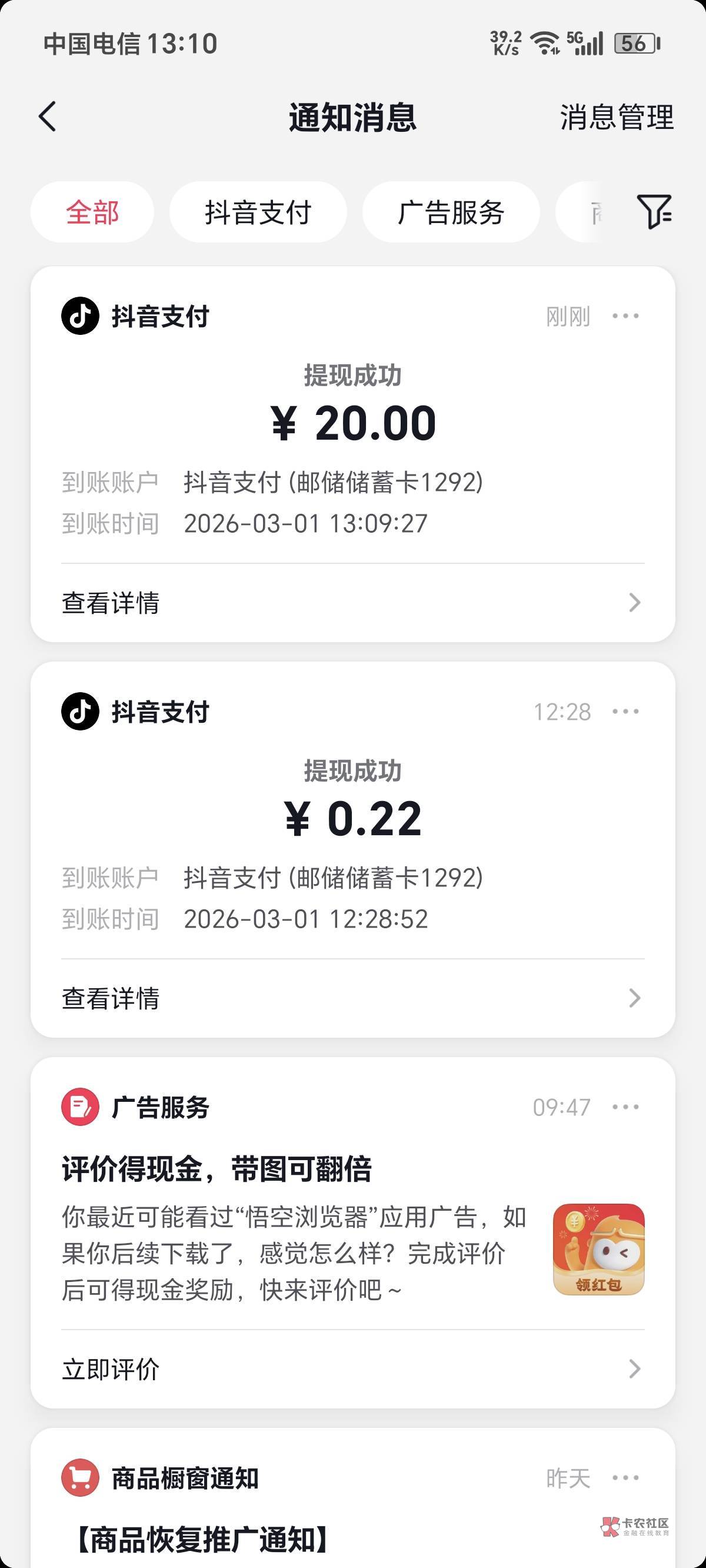Viewport: 706px width, 1568px height.
Task: Open more options on 商品橱窗通知
Action: [x=625, y=1478]
